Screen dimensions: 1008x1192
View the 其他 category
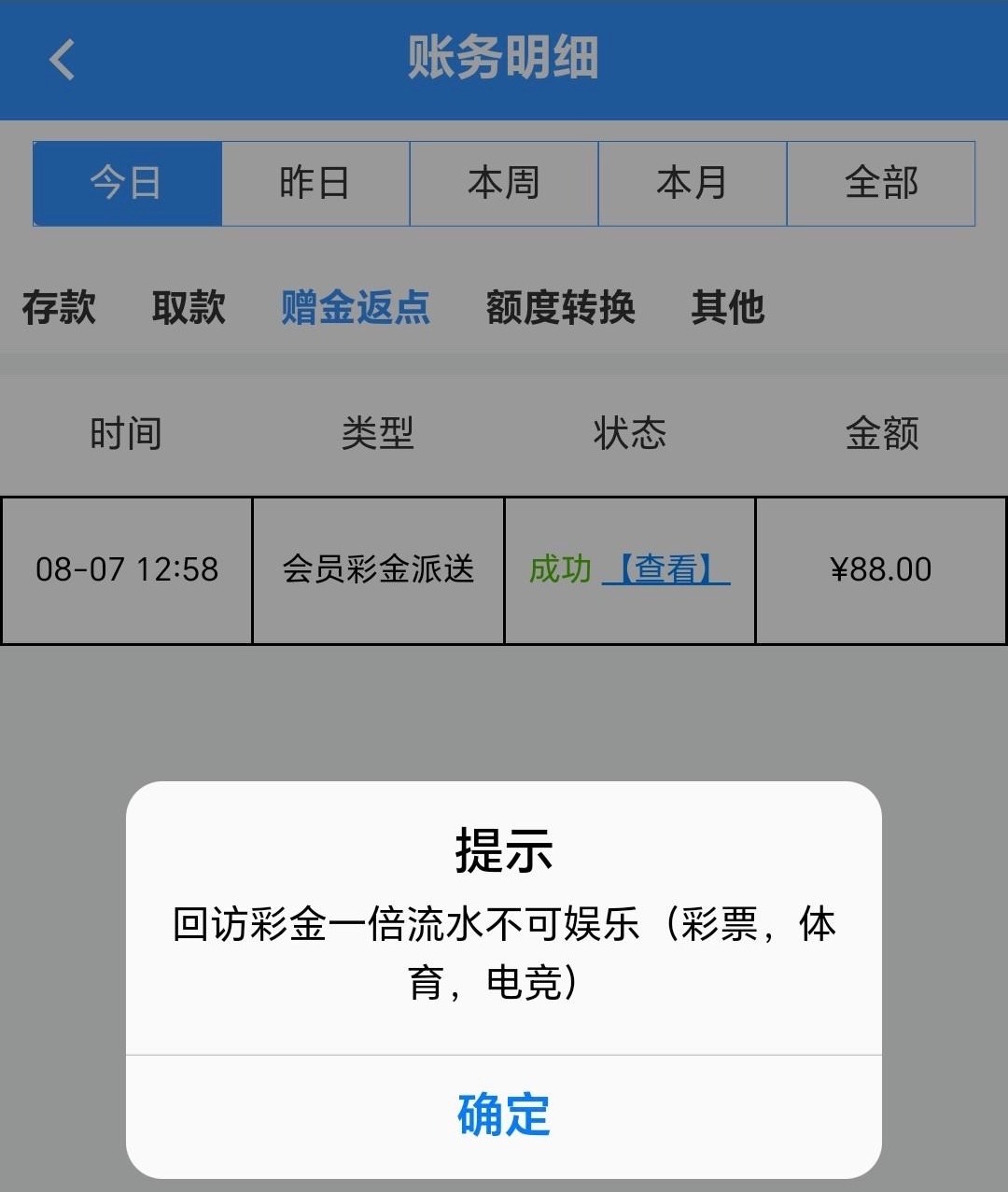point(728,307)
